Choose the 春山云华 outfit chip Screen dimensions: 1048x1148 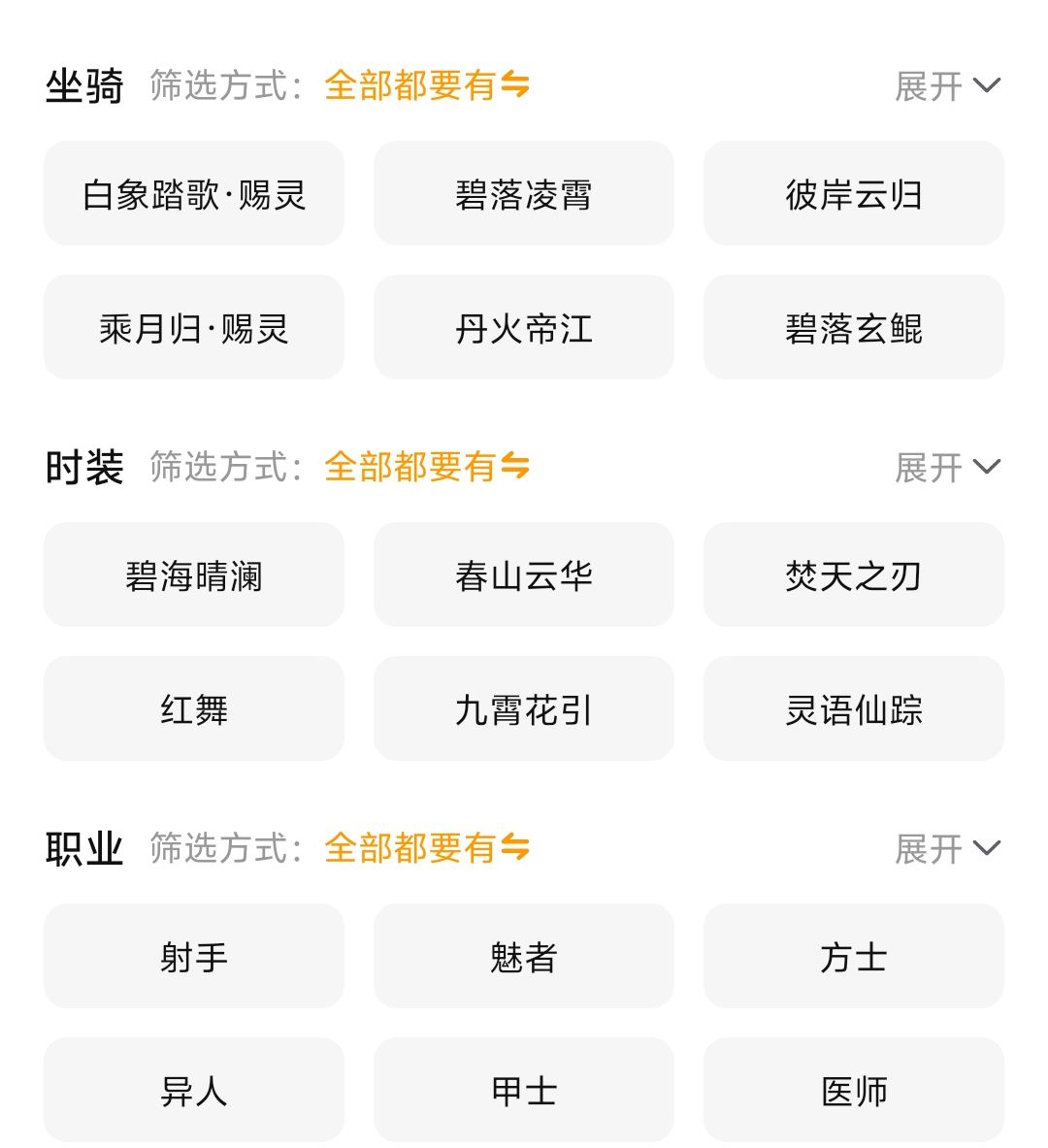pyautogui.click(x=524, y=575)
